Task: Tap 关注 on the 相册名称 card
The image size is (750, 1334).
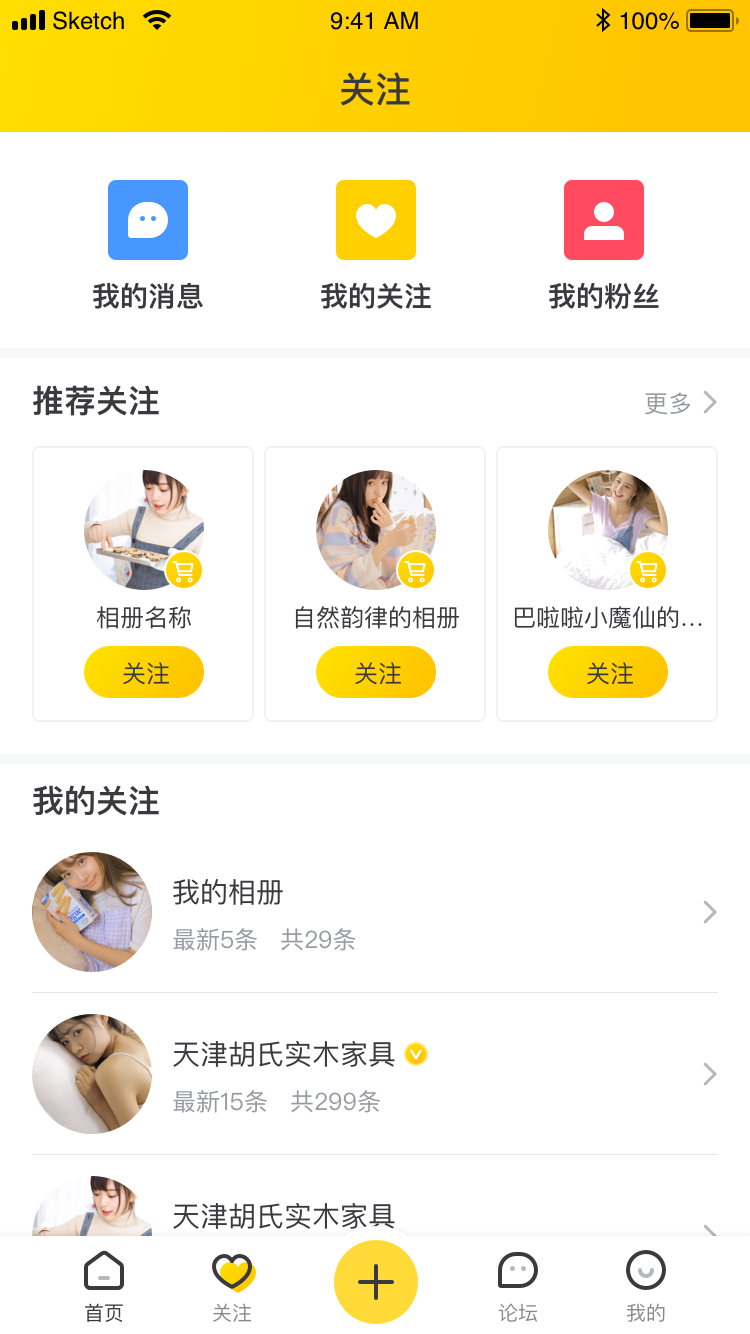Action: pyautogui.click(x=143, y=672)
